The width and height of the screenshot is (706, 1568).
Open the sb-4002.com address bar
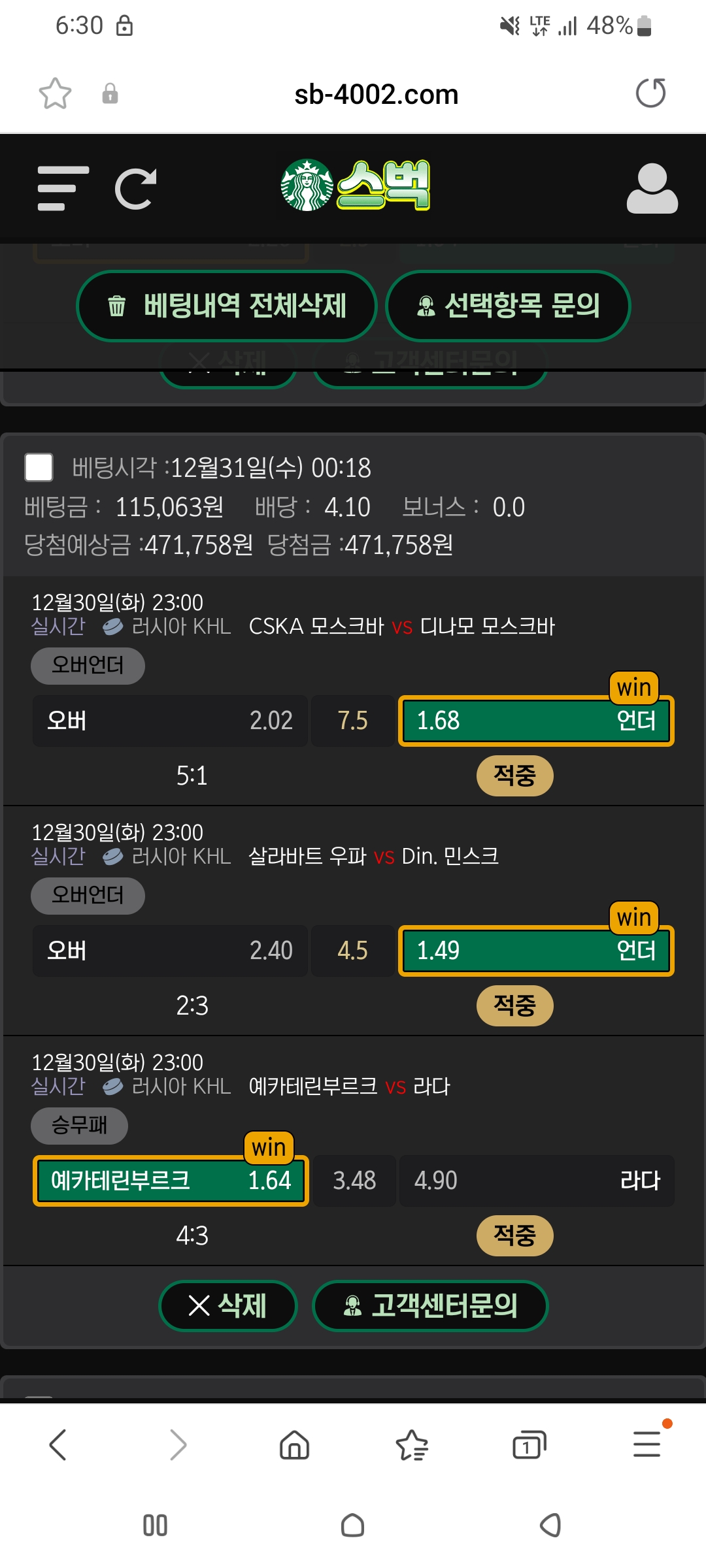pyautogui.click(x=376, y=95)
